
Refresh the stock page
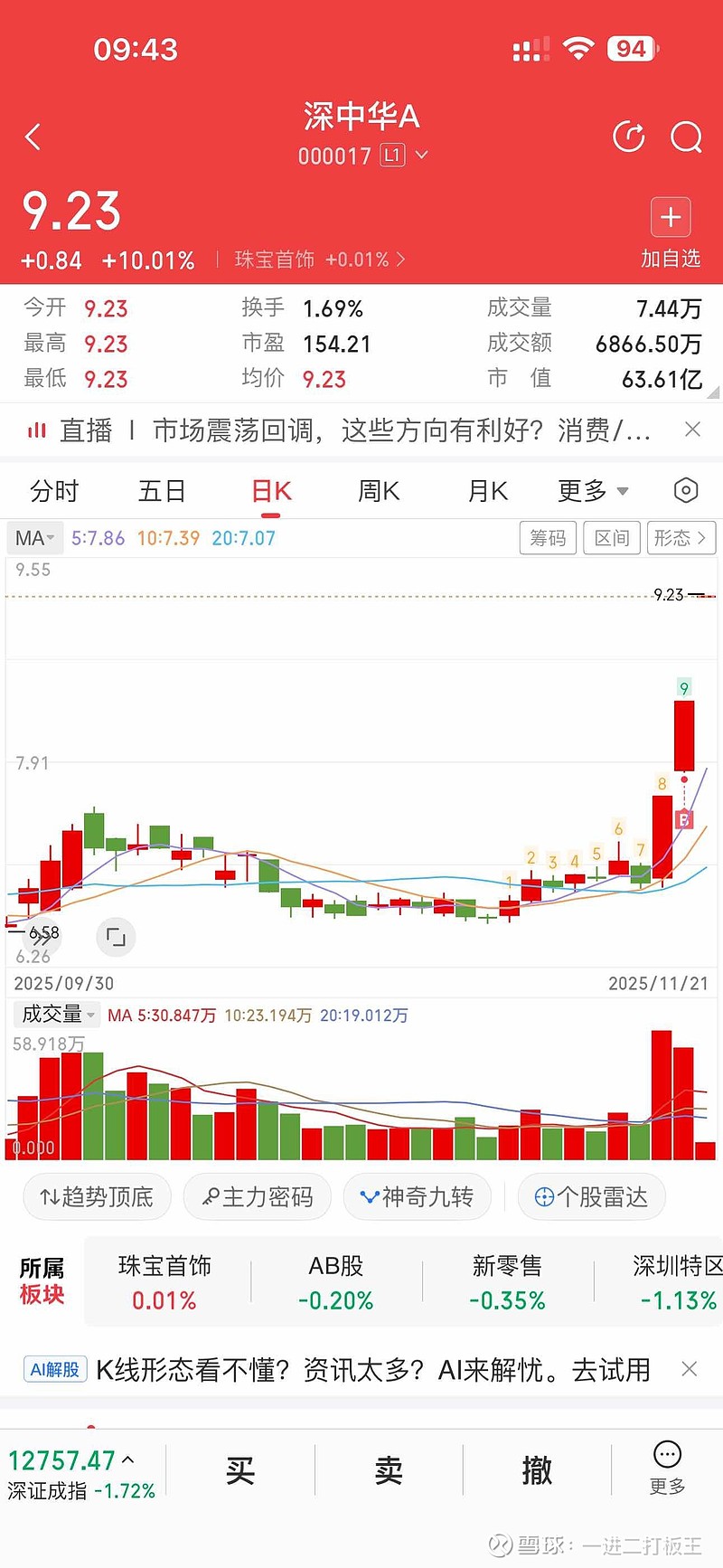pyautogui.click(x=628, y=137)
